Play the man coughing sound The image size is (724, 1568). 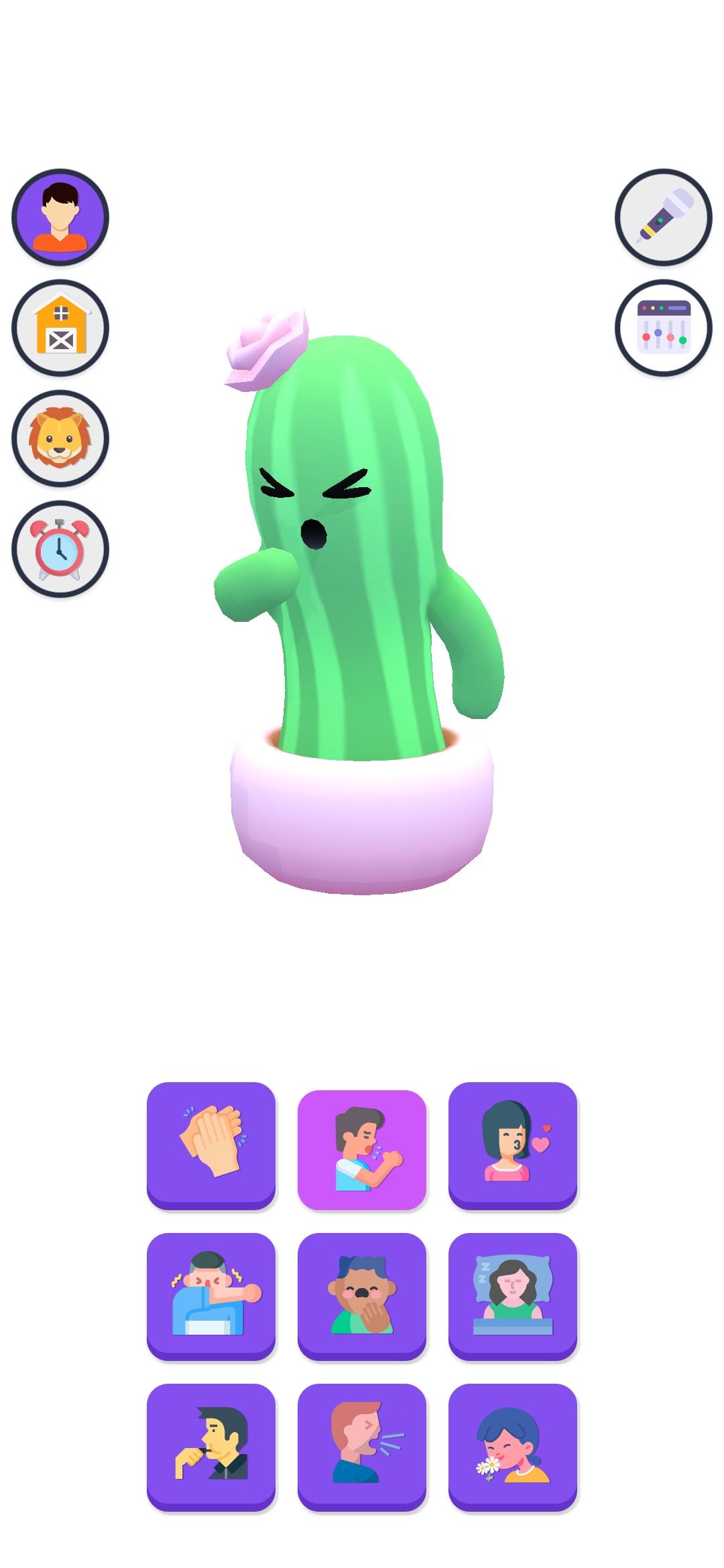coord(362,1149)
